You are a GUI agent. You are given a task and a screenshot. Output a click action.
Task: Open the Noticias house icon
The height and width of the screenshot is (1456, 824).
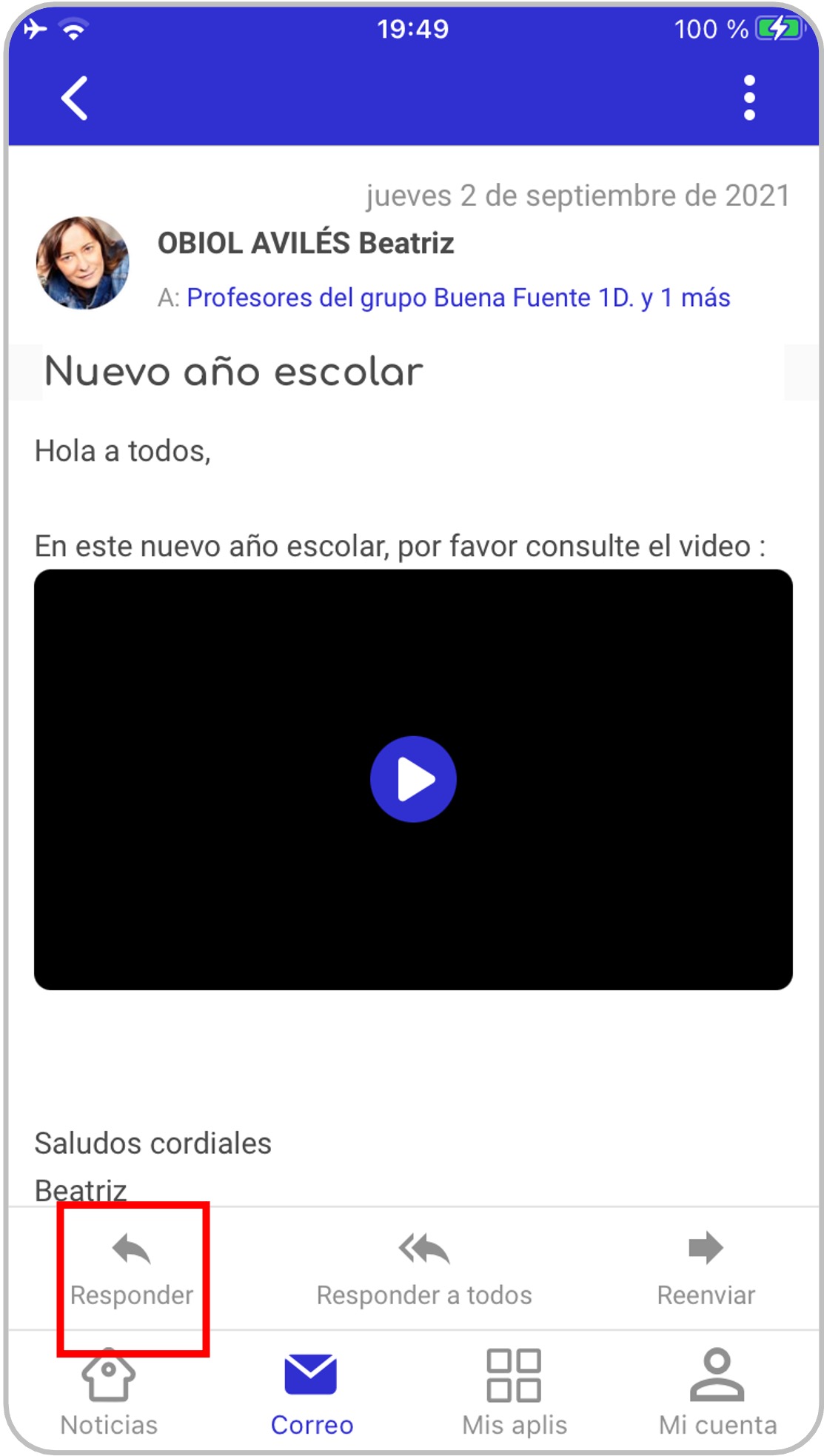108,1374
